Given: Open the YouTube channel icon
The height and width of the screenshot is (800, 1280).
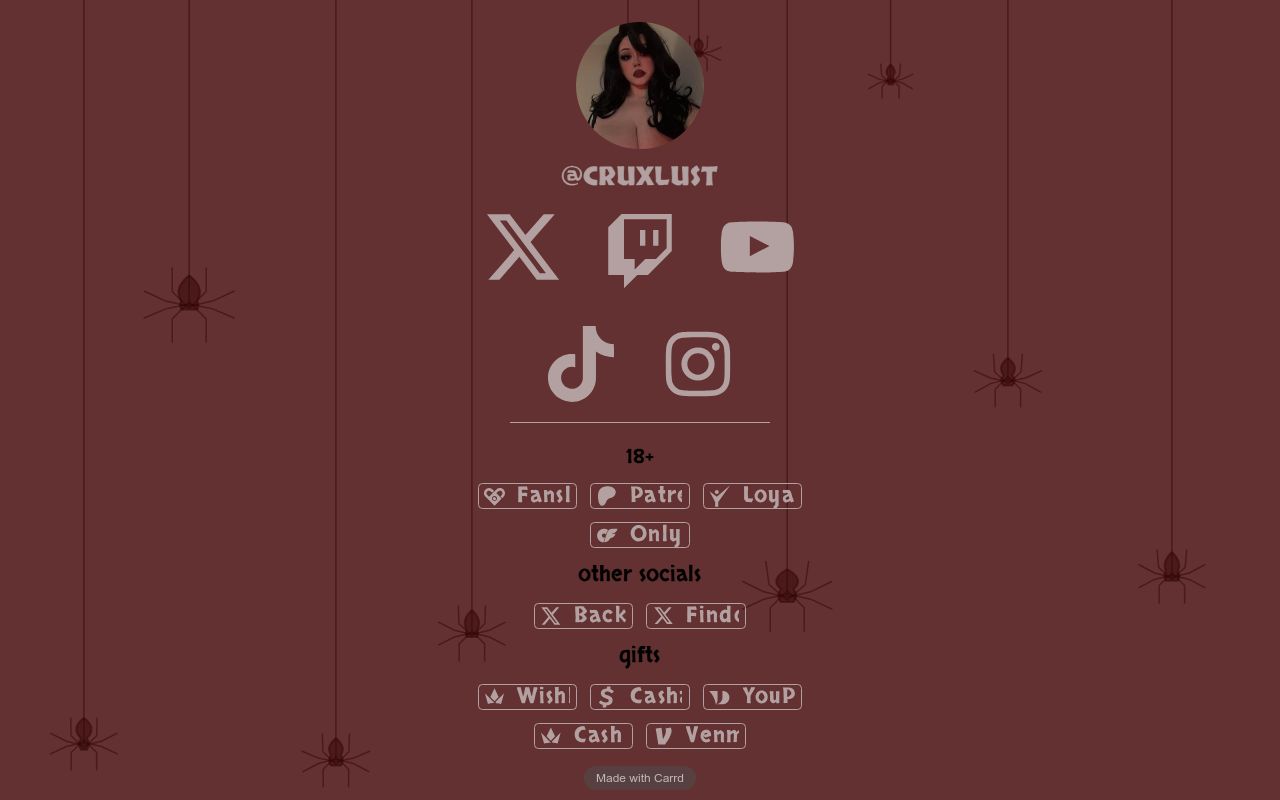Looking at the screenshot, I should tap(757, 247).
